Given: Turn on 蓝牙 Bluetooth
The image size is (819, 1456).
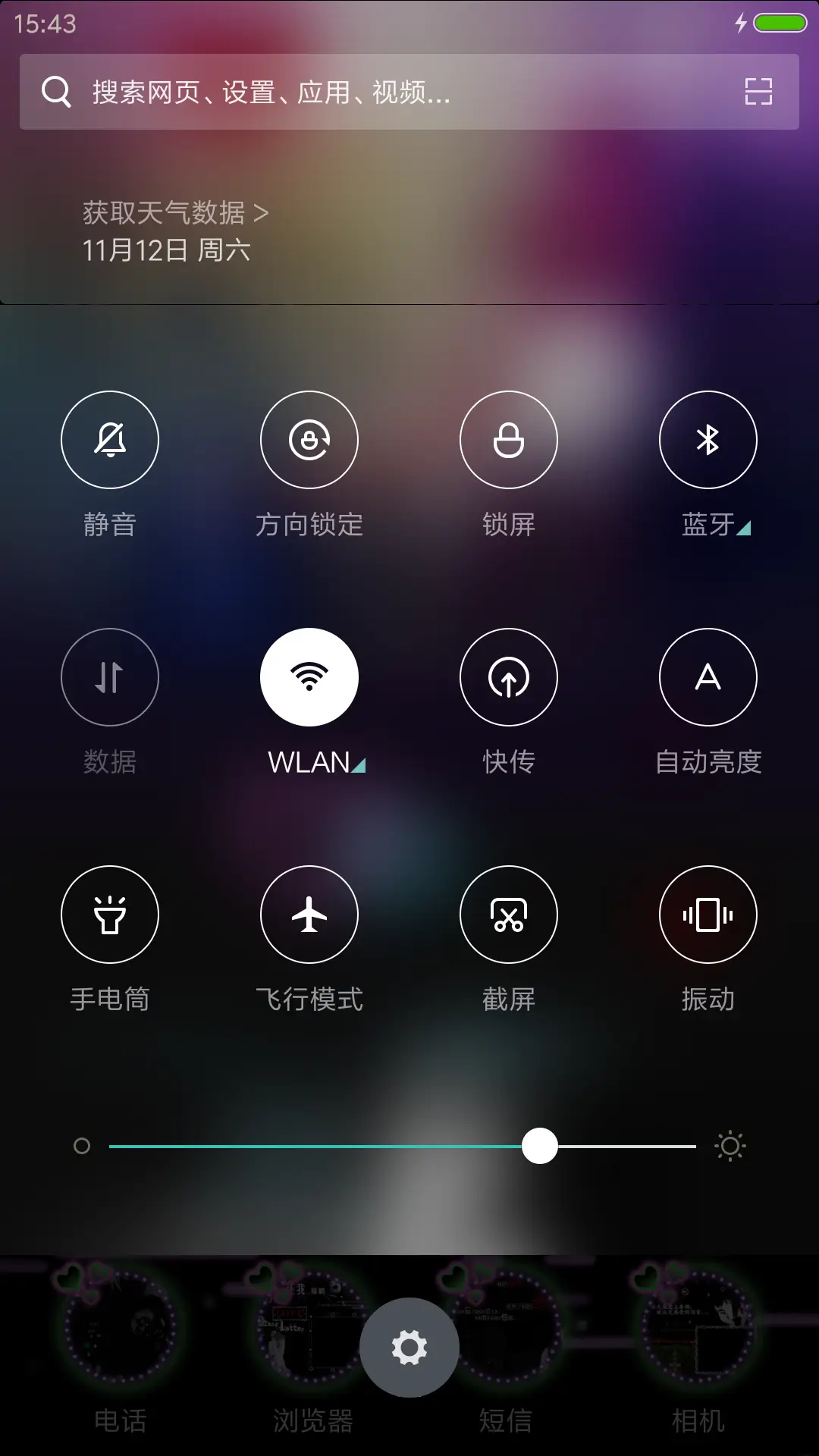Looking at the screenshot, I should [708, 440].
